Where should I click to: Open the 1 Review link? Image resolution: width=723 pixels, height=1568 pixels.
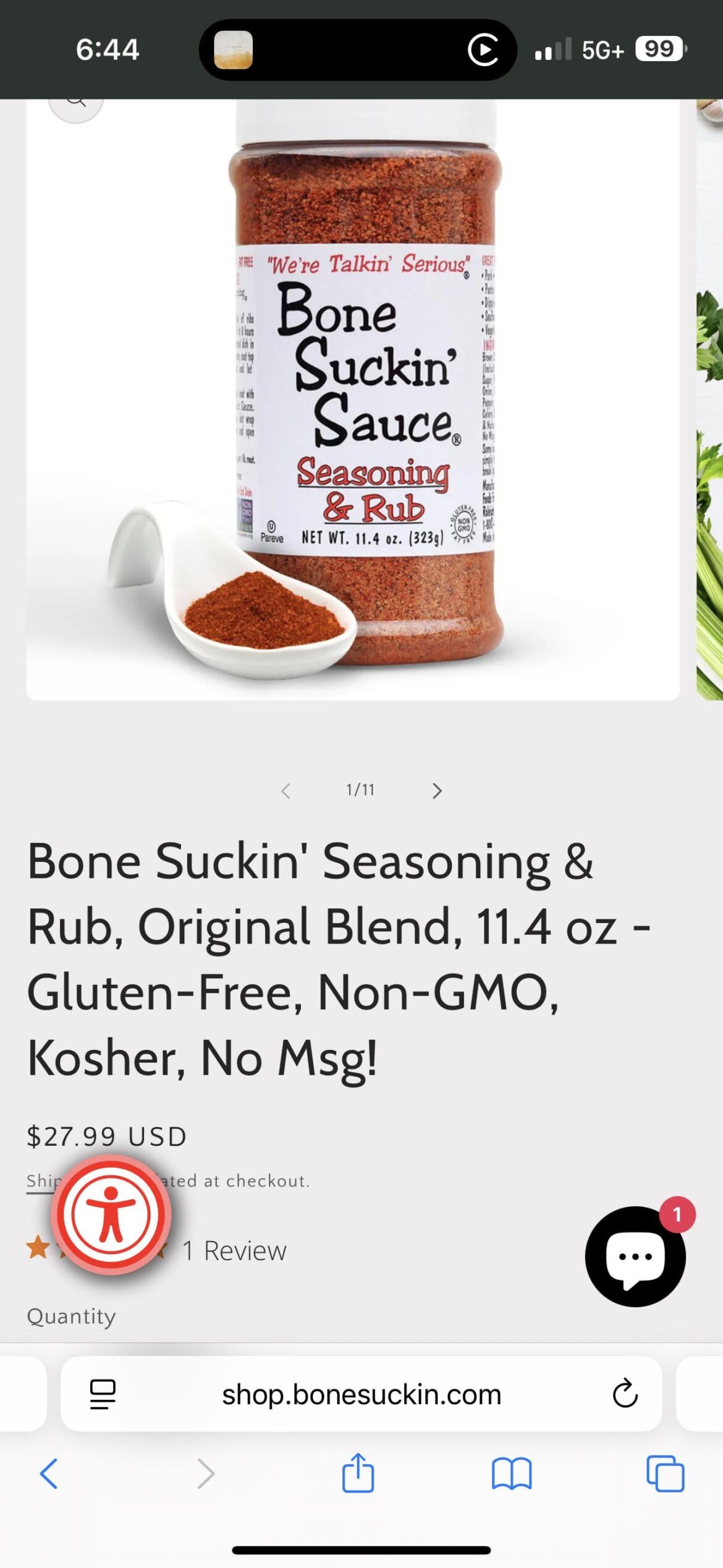pyautogui.click(x=234, y=1250)
